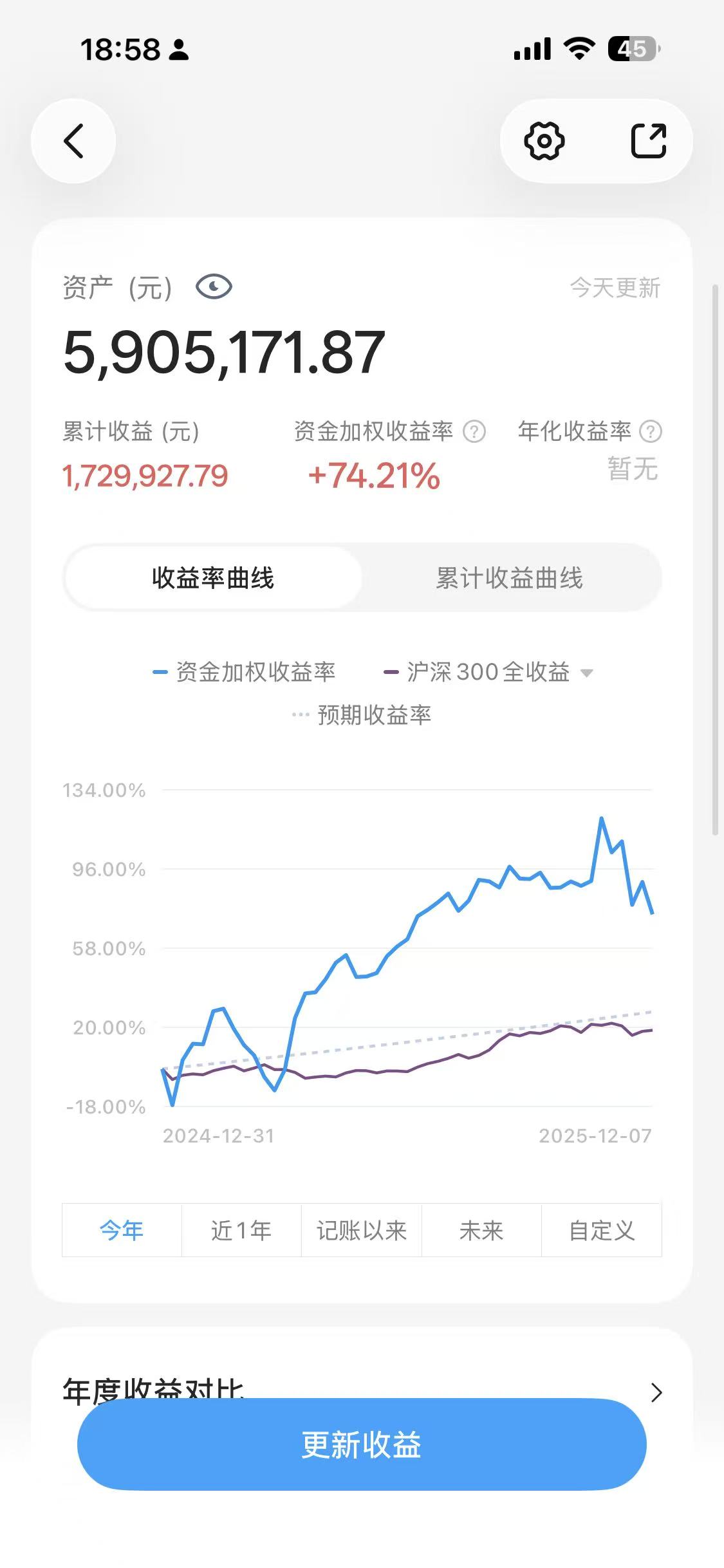
Task: Hide asset amount with the eye icon
Action: coord(214,287)
